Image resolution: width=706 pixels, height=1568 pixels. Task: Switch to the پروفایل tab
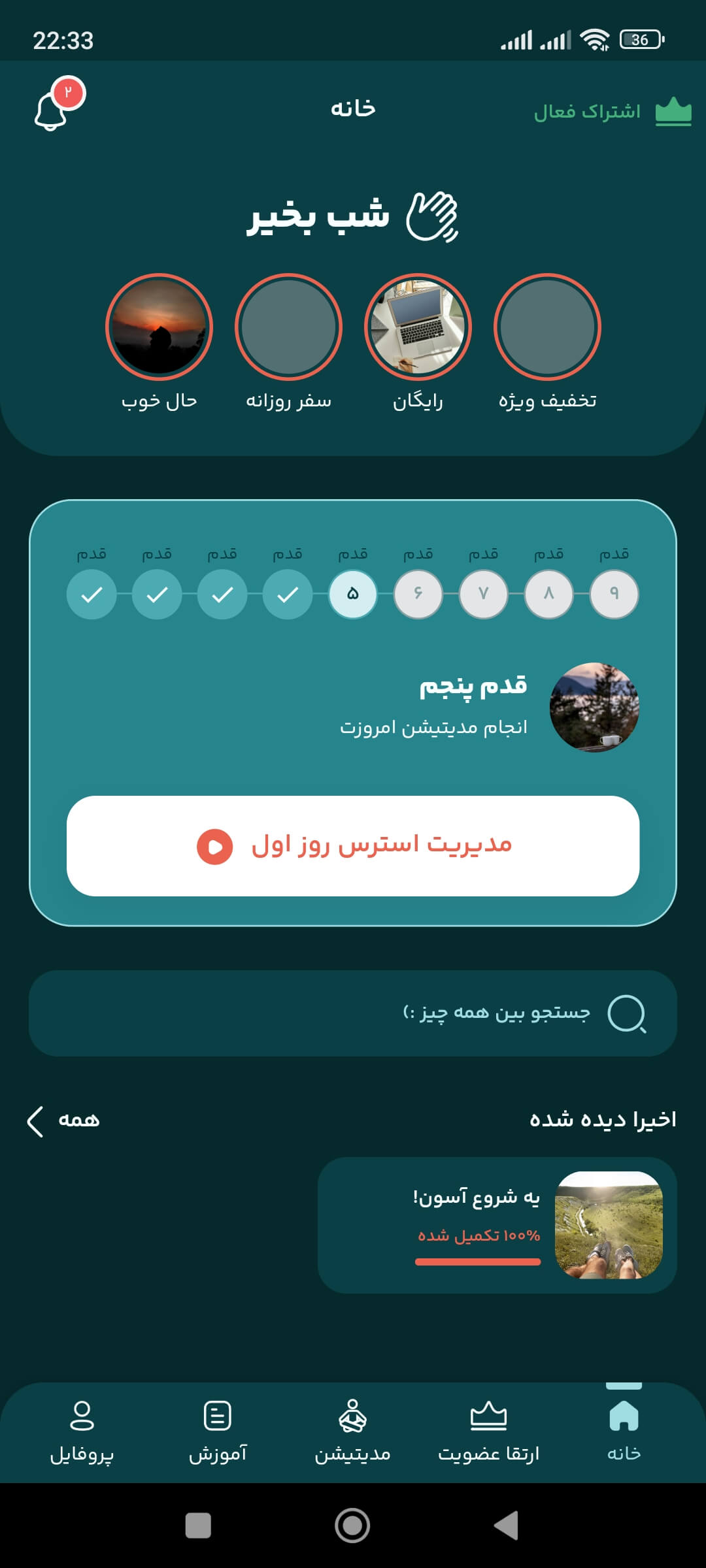click(82, 1432)
